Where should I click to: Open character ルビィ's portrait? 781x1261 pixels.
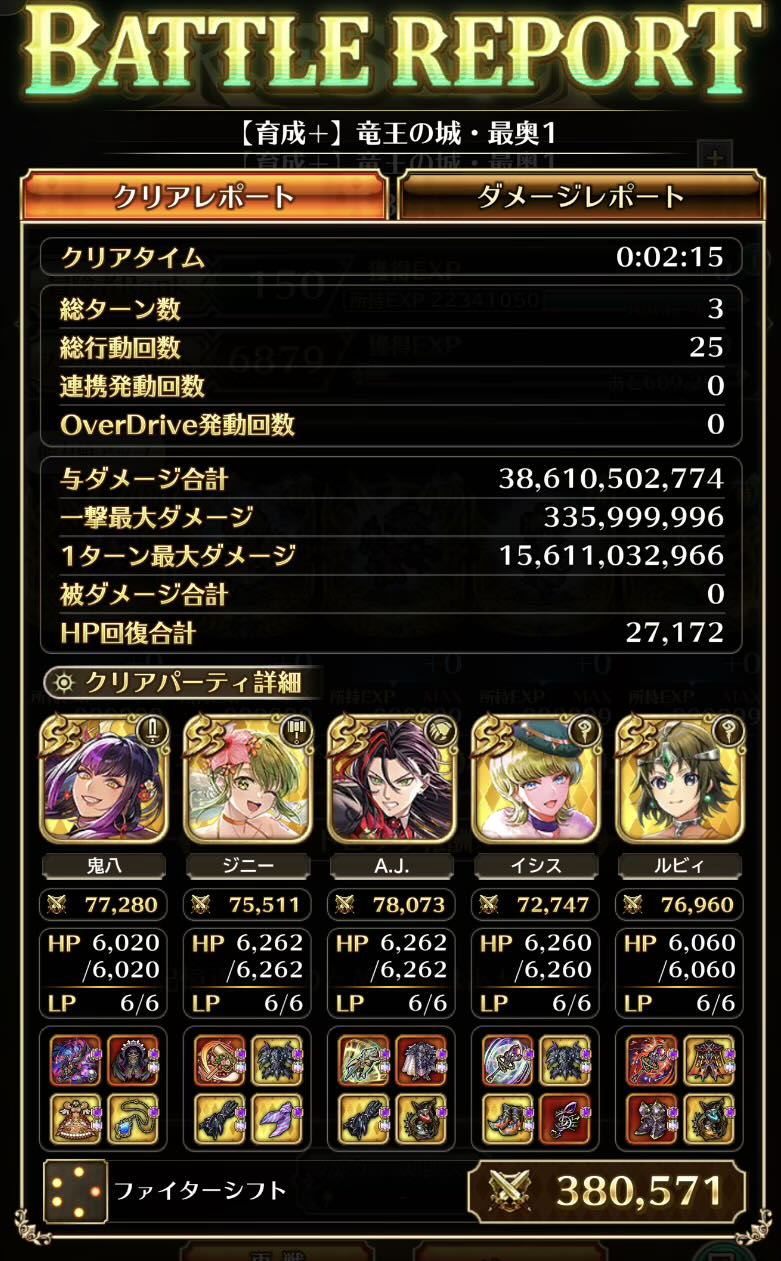tap(679, 779)
